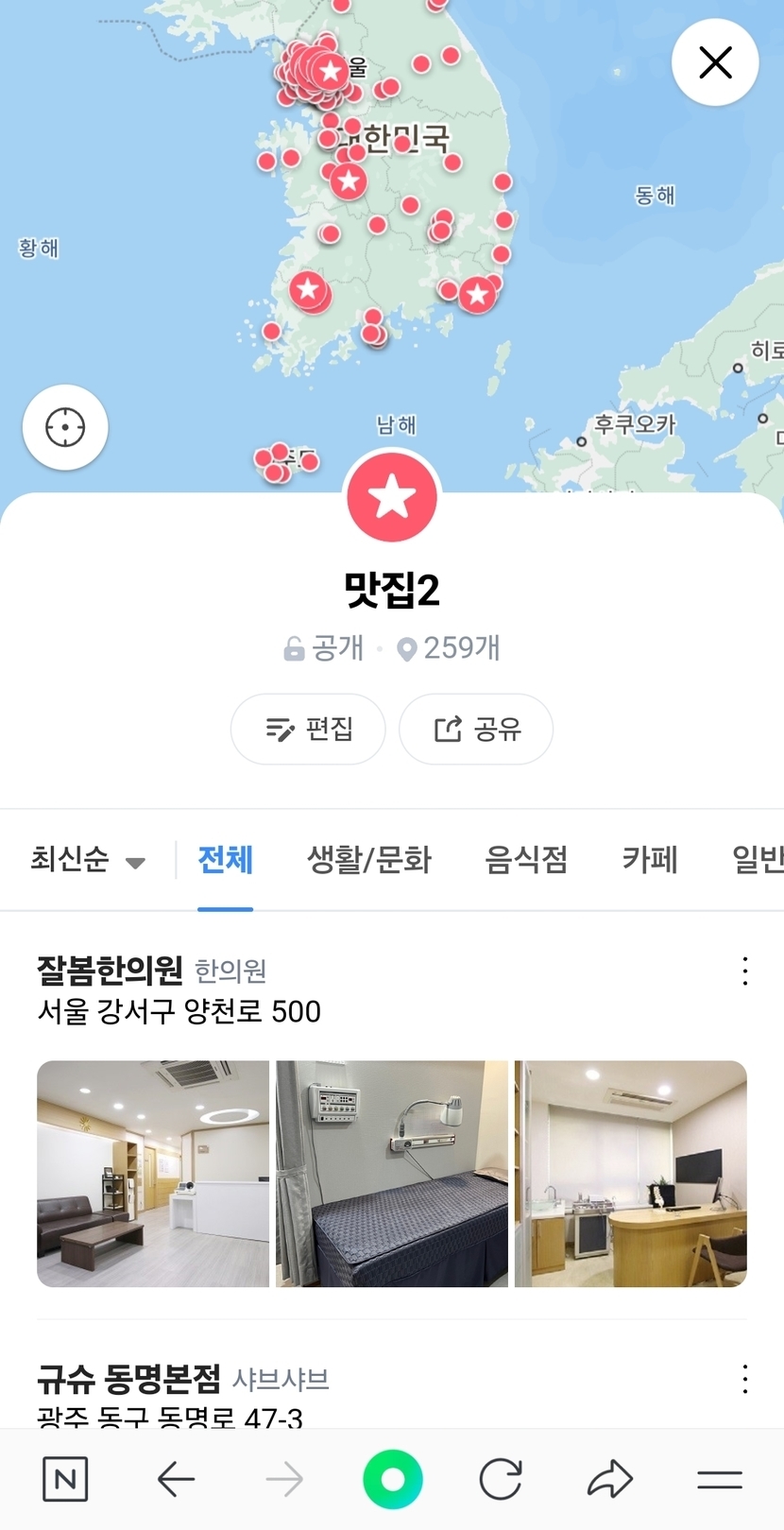The image size is (784, 1530).
Task: Open the 규슈 동명본점 place entry
Action: 128,1380
